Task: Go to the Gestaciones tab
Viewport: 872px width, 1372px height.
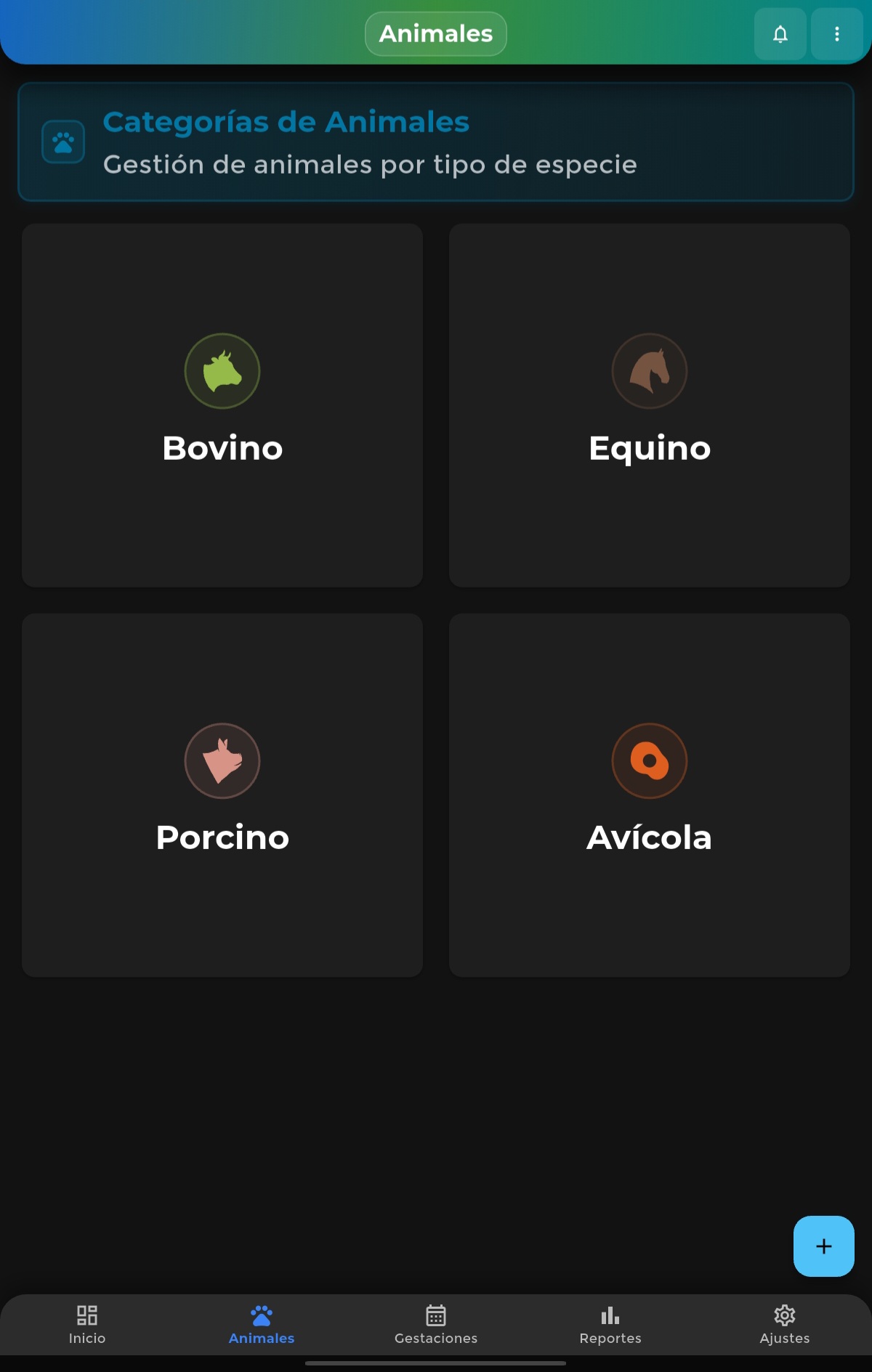Action: coord(436,1324)
